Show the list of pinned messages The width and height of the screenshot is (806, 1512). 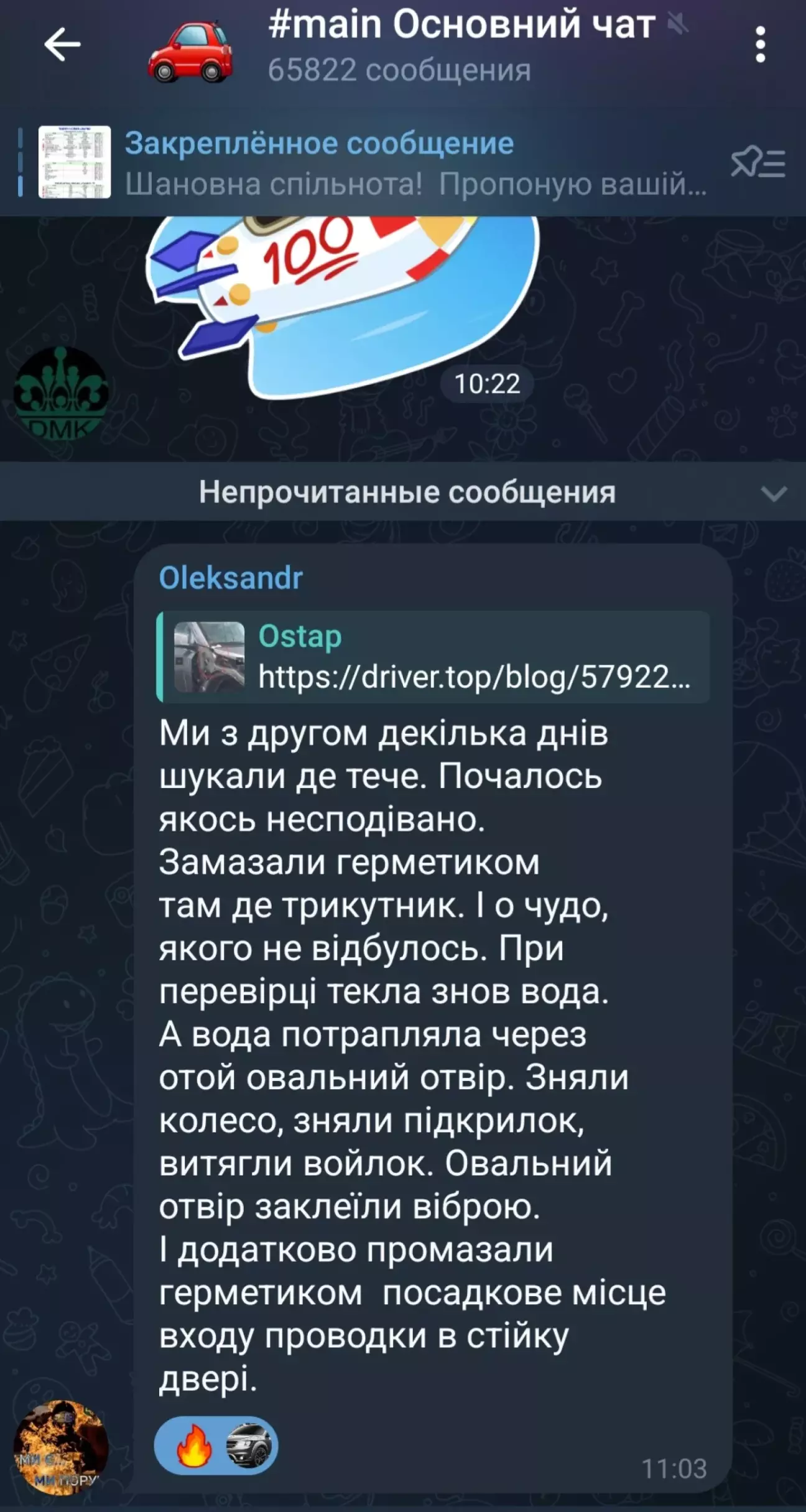pos(757,163)
